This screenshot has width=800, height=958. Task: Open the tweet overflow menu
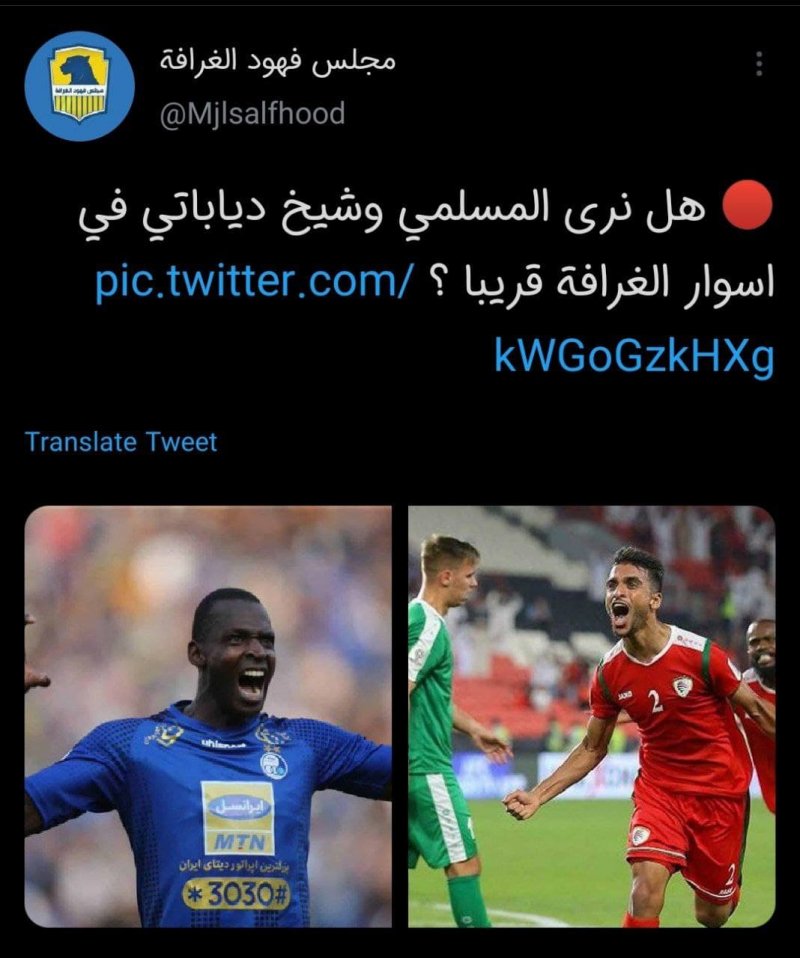point(760,64)
